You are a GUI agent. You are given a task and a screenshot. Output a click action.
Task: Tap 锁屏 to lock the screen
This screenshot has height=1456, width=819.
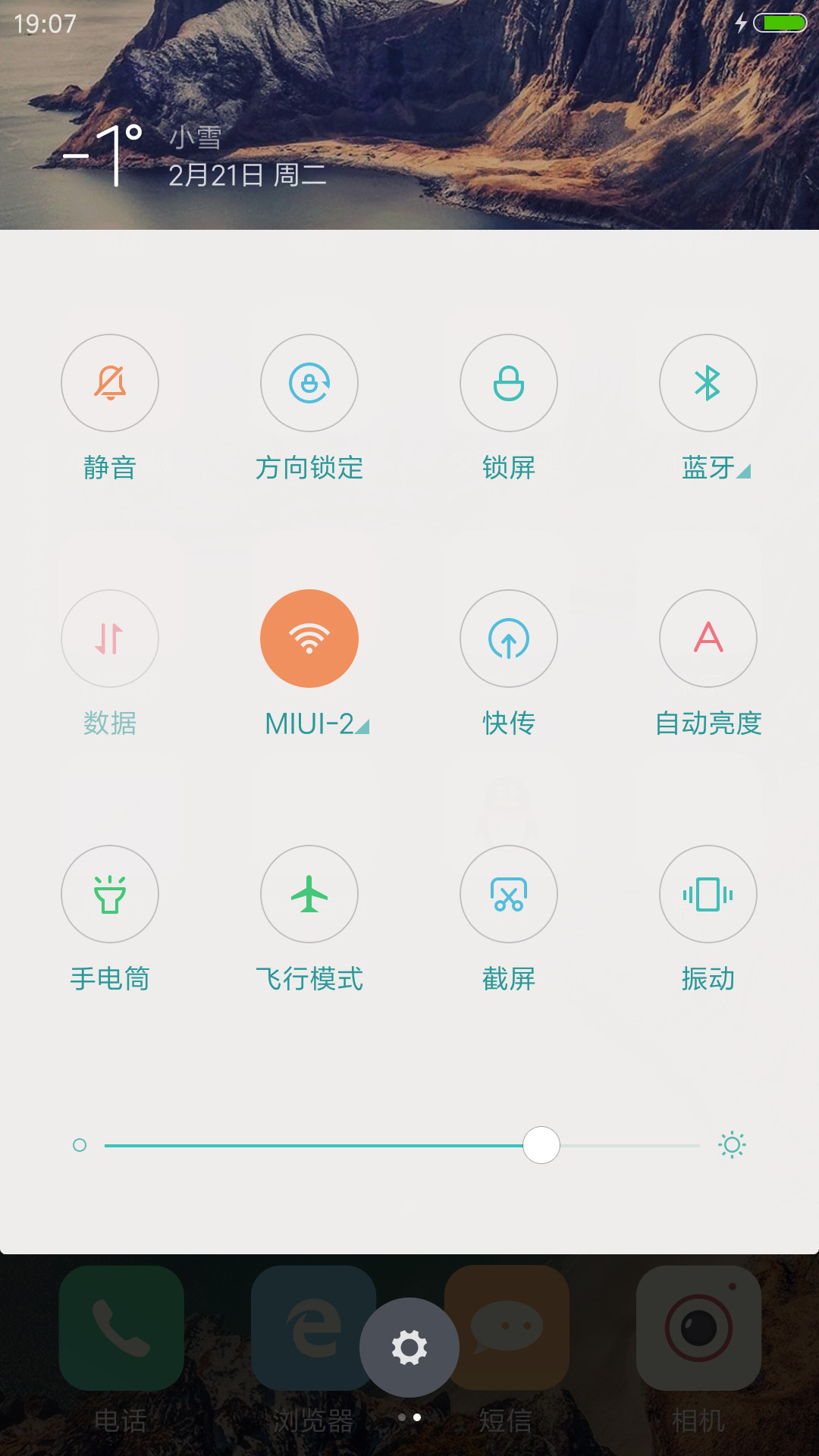pyautogui.click(x=509, y=383)
